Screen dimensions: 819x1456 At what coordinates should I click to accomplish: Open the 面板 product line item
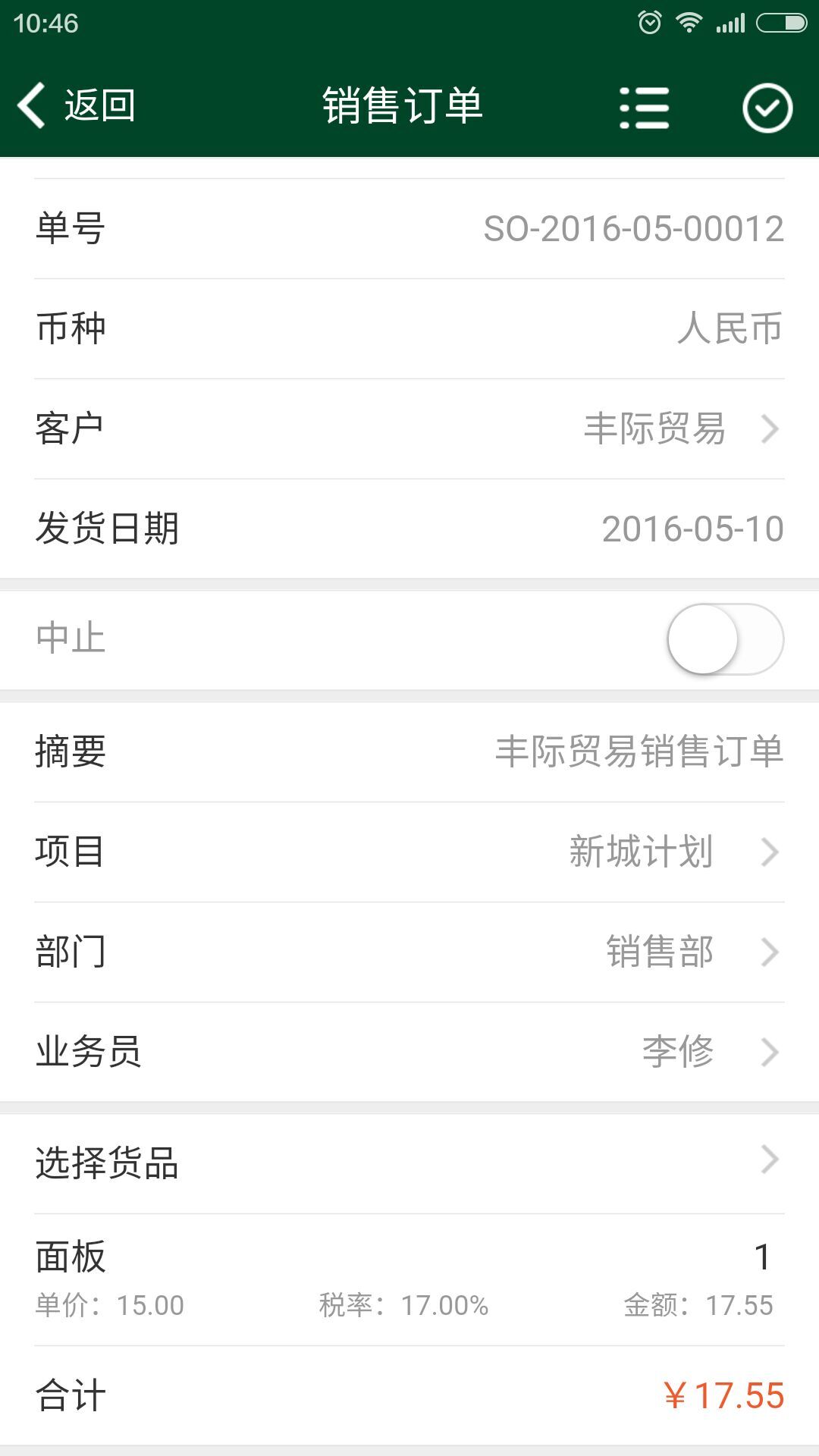pos(409,1279)
